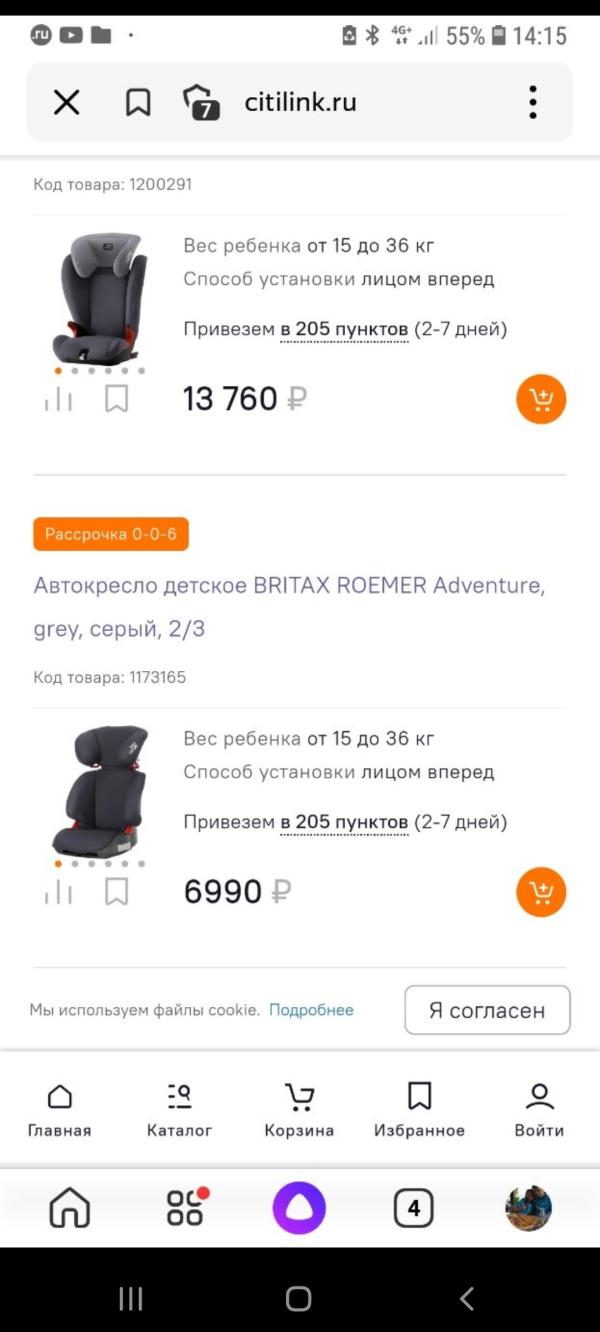View pickup points for the 6990 ₽ seat
Viewport: 600px width, 1332px height.
tap(344, 822)
